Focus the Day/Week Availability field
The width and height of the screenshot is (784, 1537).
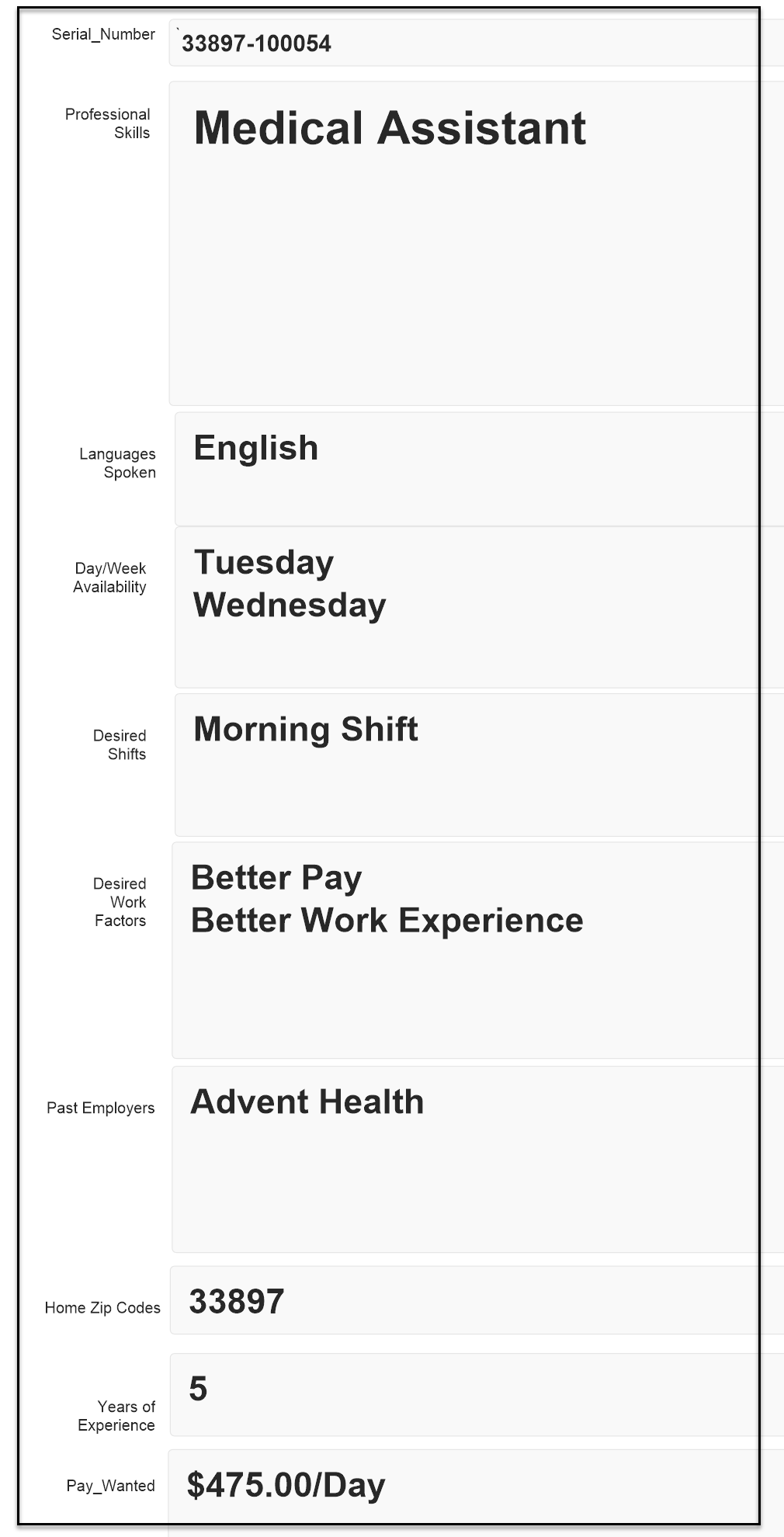(466, 607)
